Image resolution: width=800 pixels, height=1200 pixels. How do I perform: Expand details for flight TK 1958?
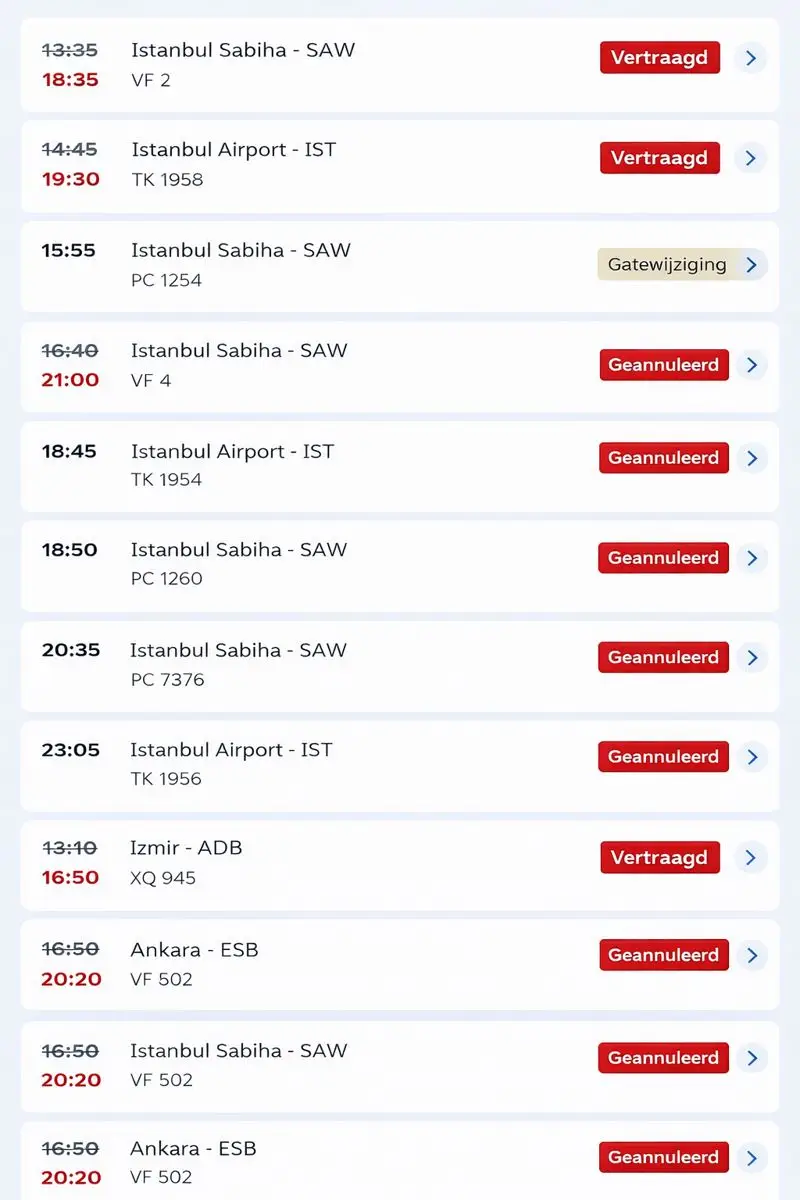(x=751, y=158)
